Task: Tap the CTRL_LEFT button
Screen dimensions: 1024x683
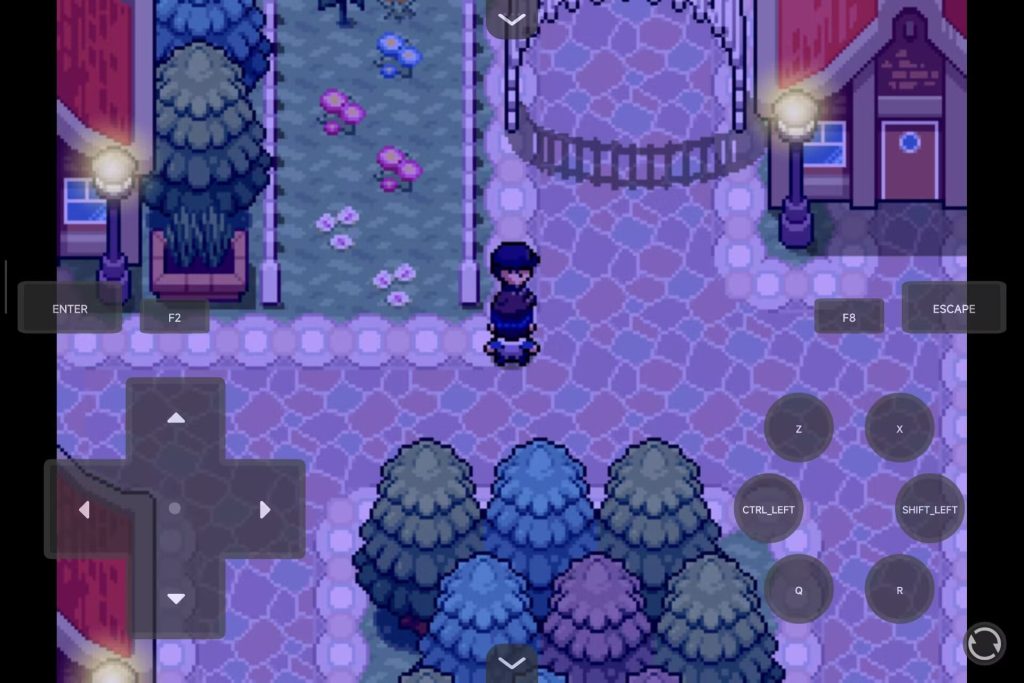Action: point(768,509)
